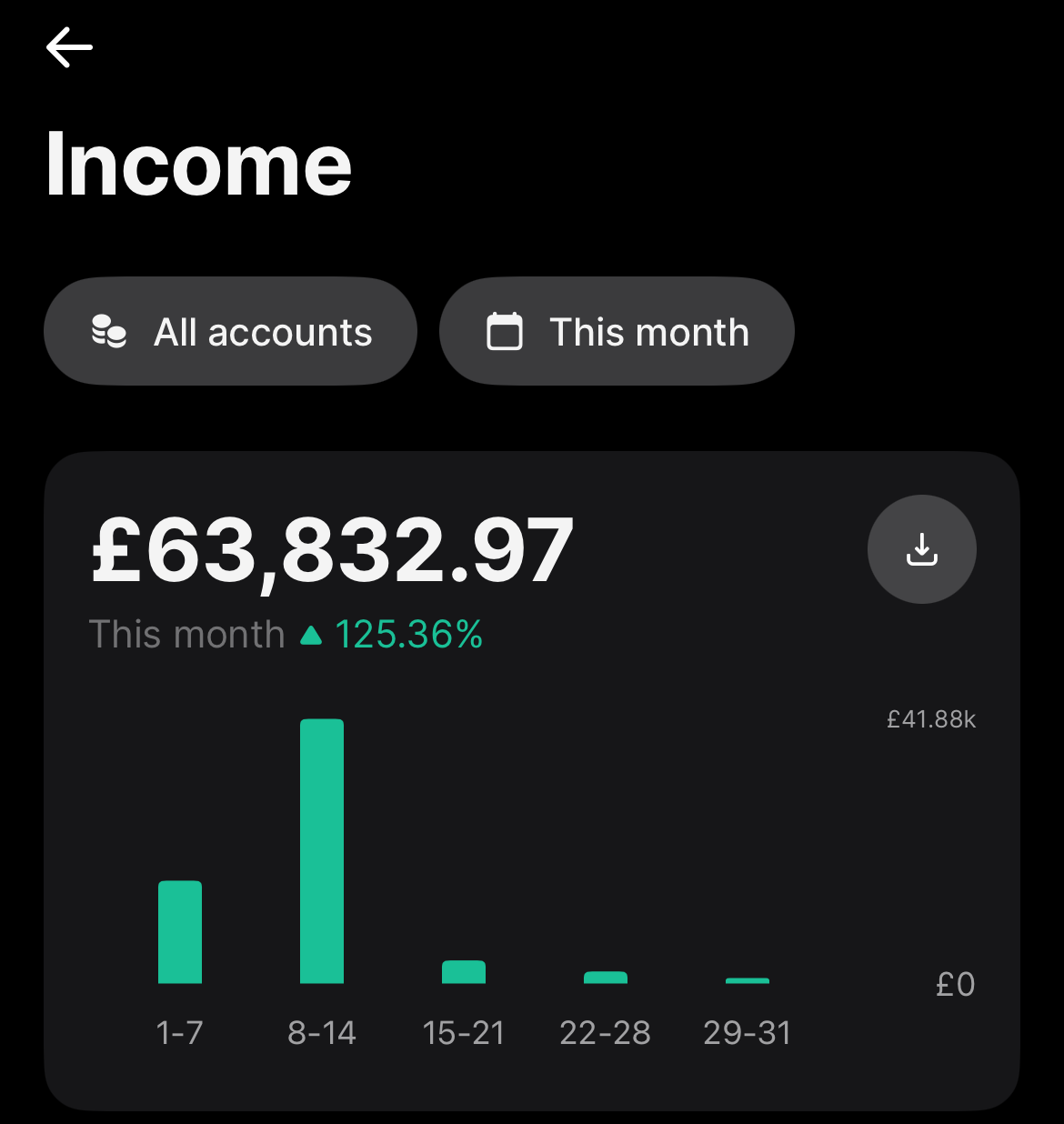Viewport: 1064px width, 1124px height.
Task: Change the This month date range
Action: [x=617, y=332]
